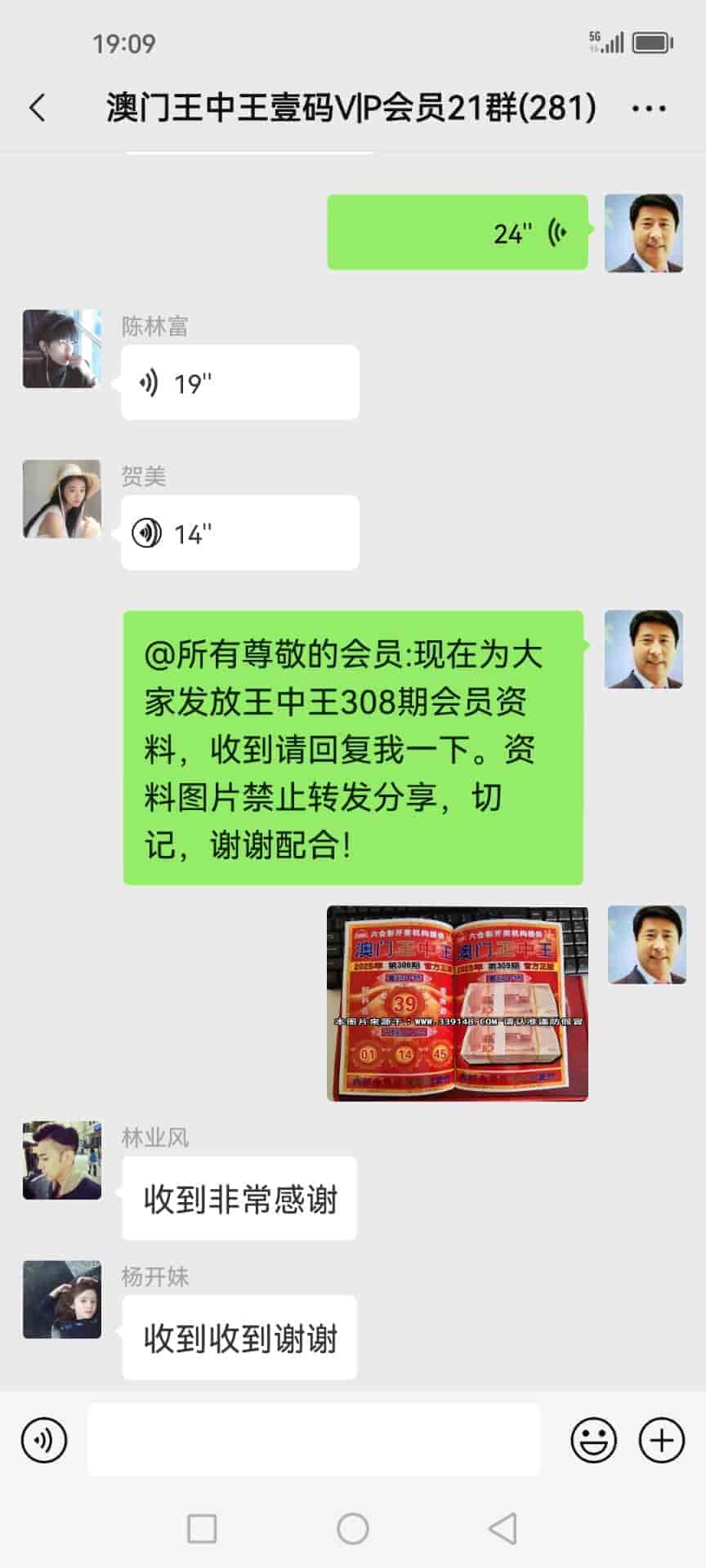Tap the system home button
The height and width of the screenshot is (1568, 706).
[353, 1528]
